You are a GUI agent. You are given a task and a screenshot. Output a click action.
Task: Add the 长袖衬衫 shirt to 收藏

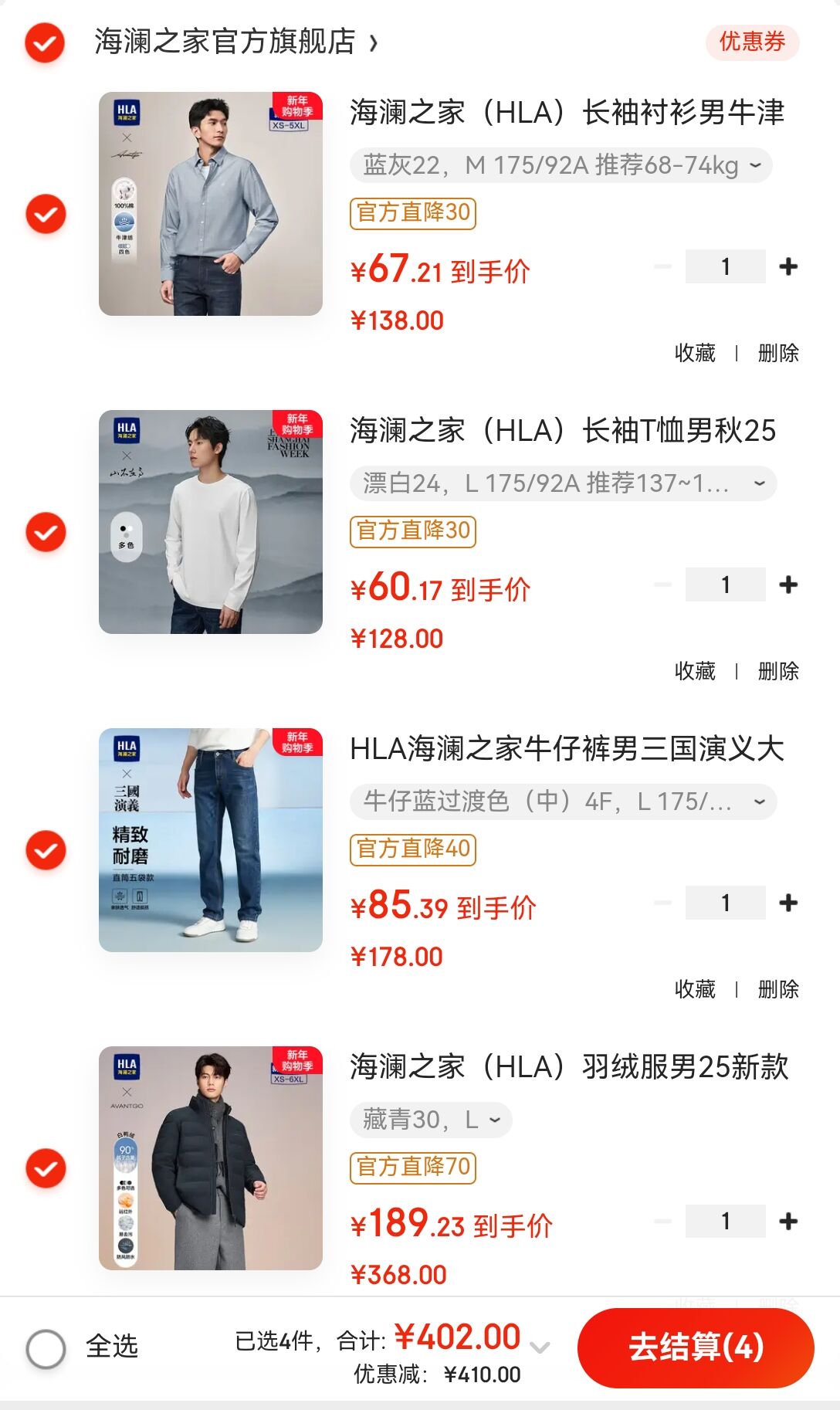click(695, 354)
